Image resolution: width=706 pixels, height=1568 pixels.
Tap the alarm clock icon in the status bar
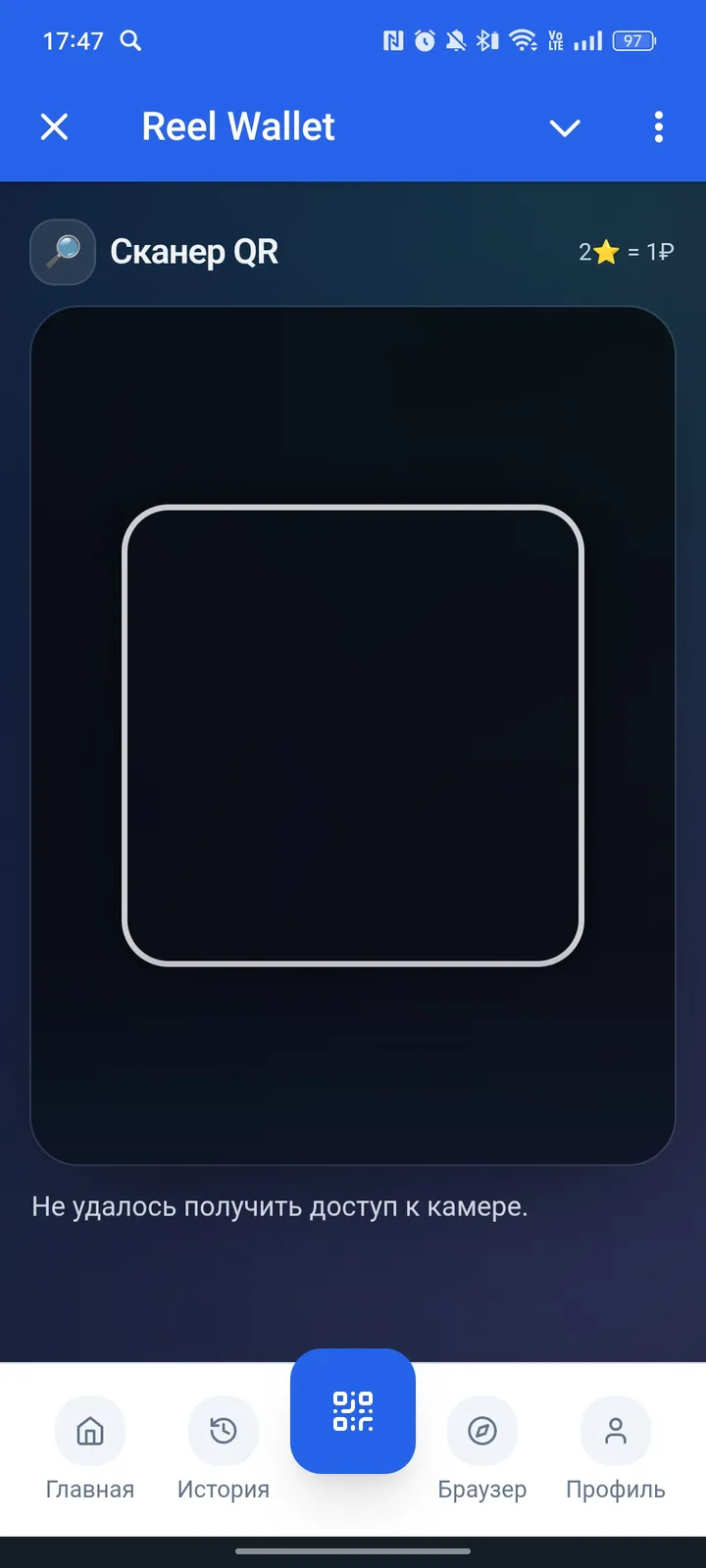coord(426,41)
